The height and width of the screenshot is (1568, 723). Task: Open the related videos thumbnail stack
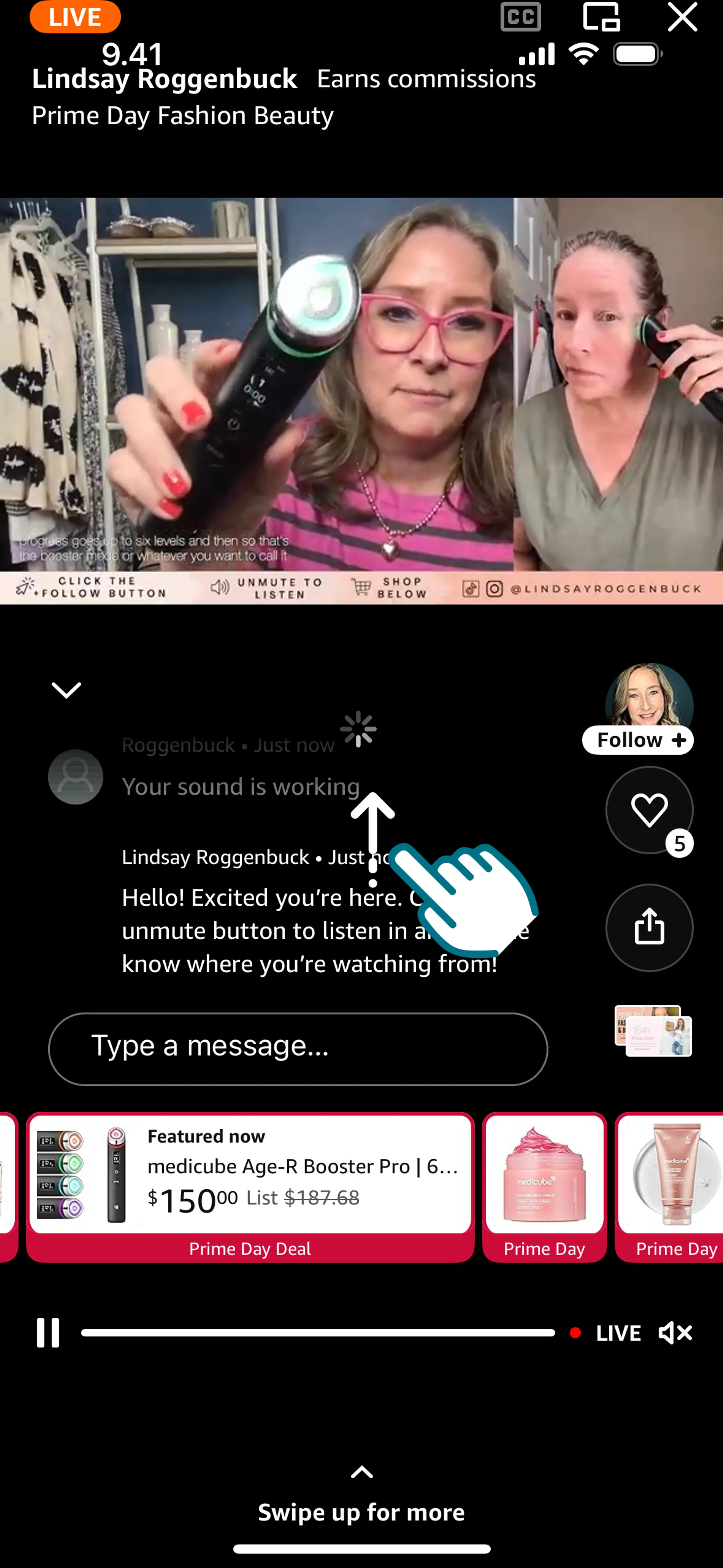[653, 1030]
